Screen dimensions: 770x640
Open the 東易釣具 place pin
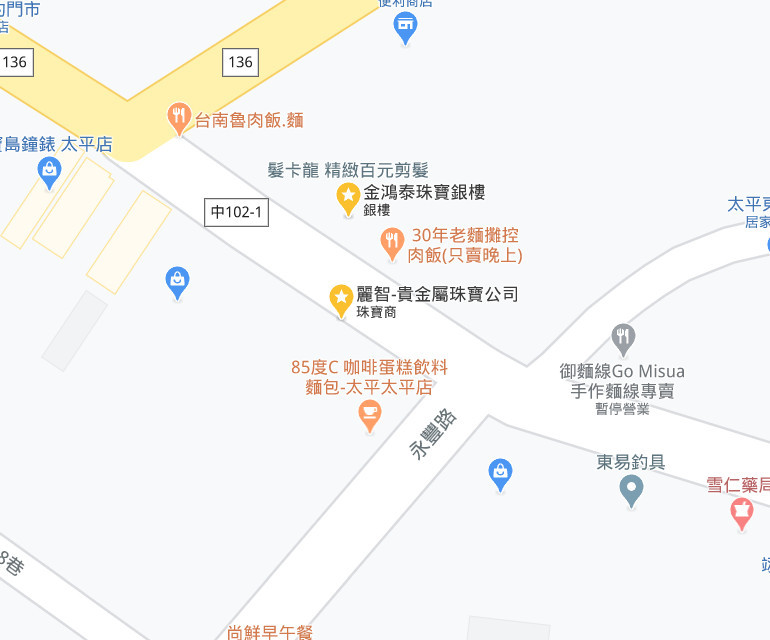[631, 489]
